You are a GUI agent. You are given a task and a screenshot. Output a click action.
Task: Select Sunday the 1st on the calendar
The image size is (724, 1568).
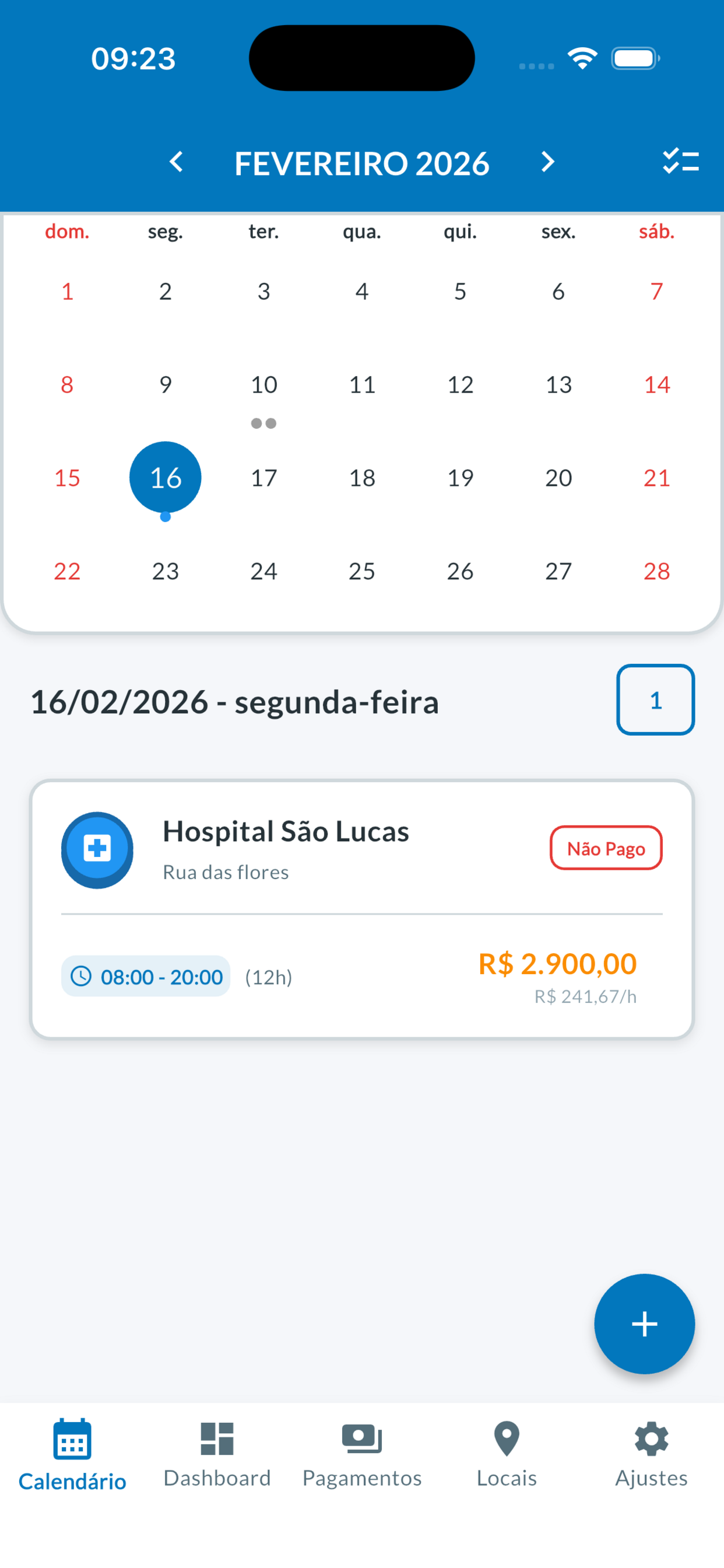coord(66,292)
